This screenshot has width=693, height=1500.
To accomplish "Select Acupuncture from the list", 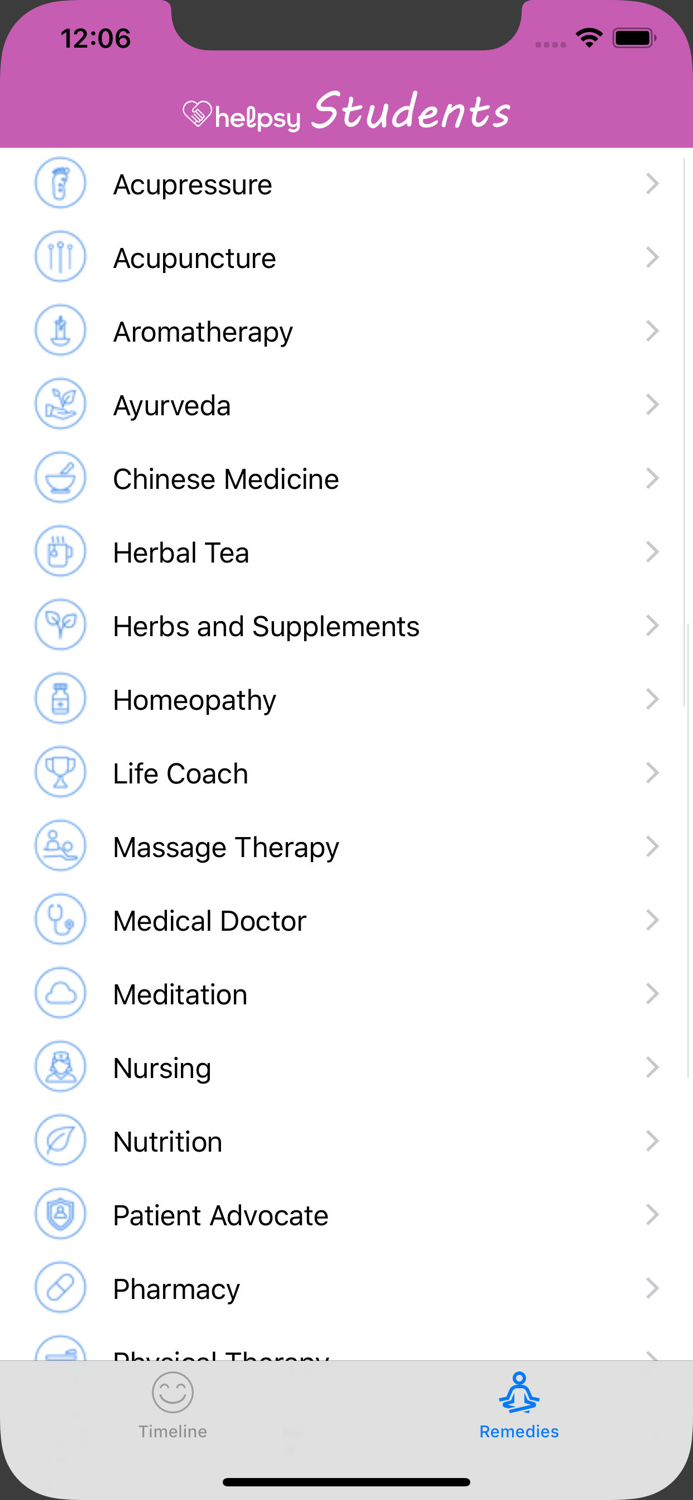I will 346,258.
